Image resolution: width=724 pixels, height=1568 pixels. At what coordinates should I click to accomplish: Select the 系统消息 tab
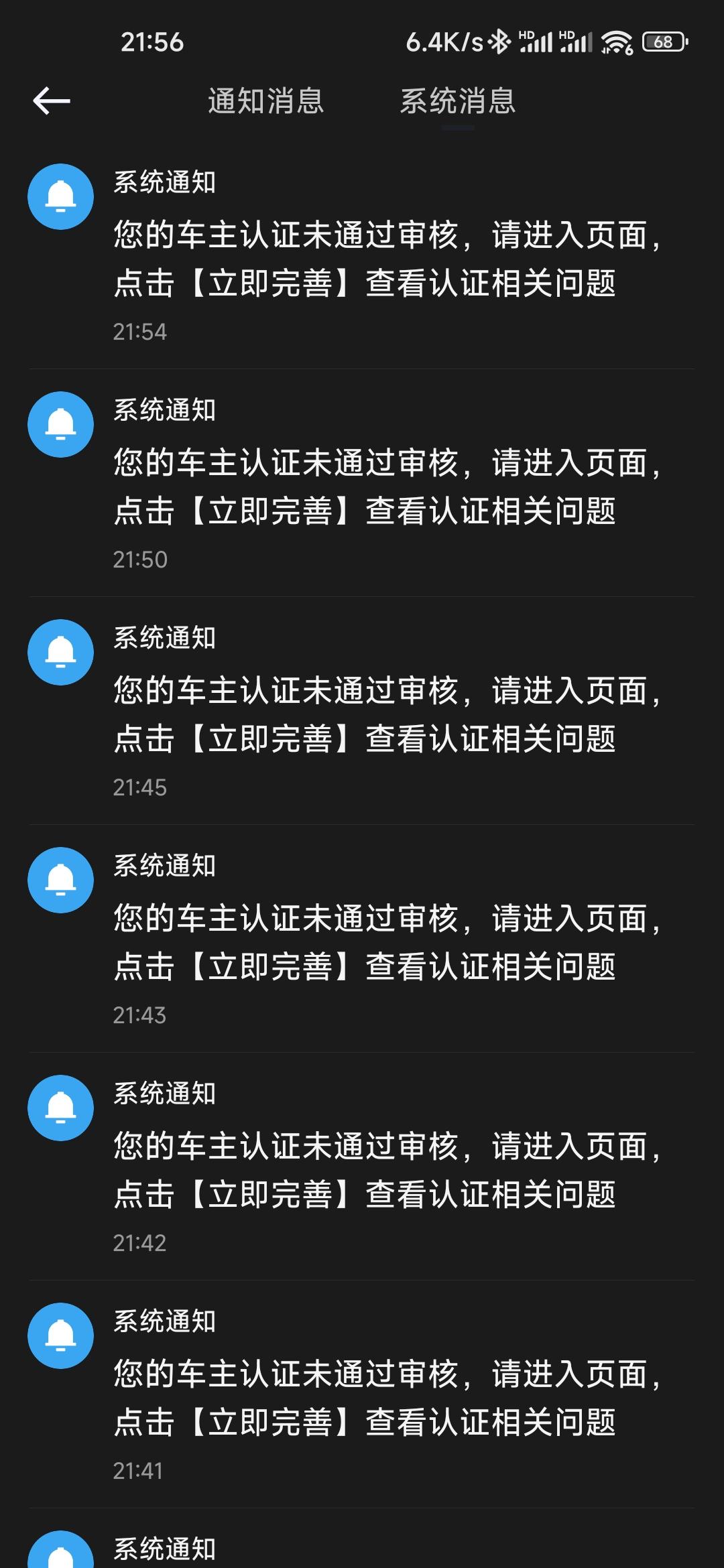(x=458, y=101)
